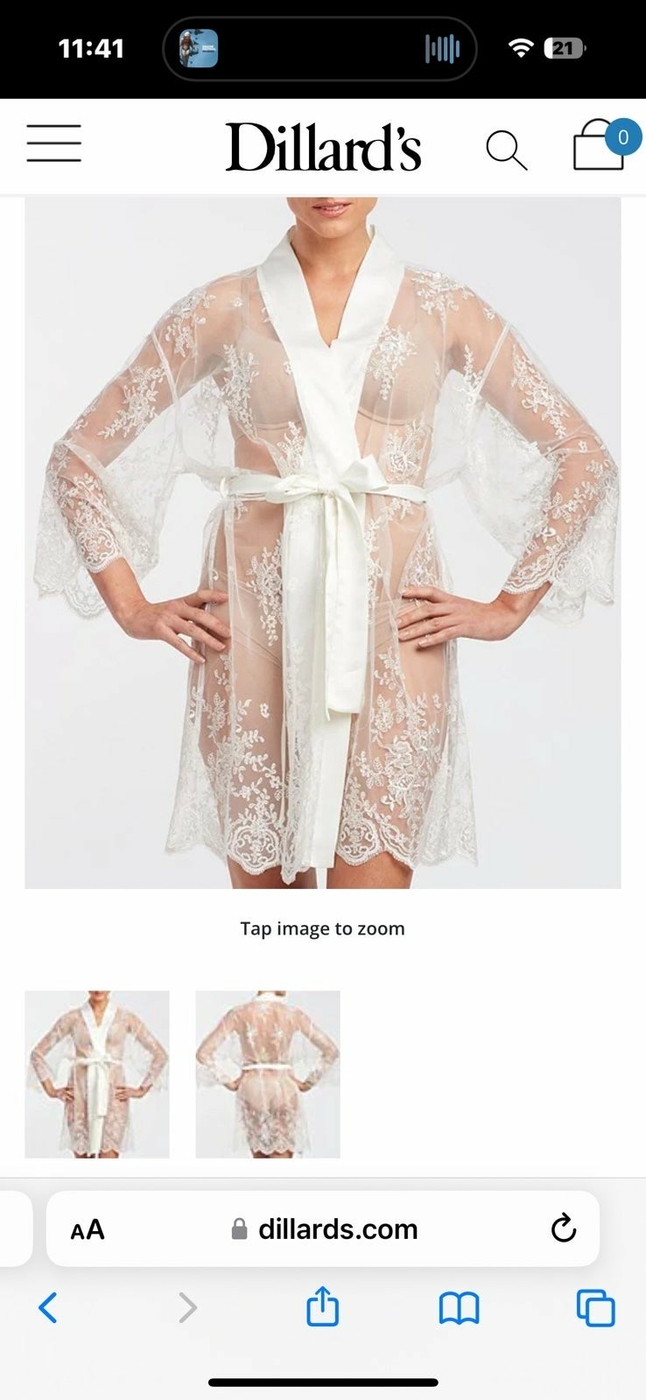The width and height of the screenshot is (646, 1400).
Task: Go back to the previous page
Action: (x=47, y=1307)
